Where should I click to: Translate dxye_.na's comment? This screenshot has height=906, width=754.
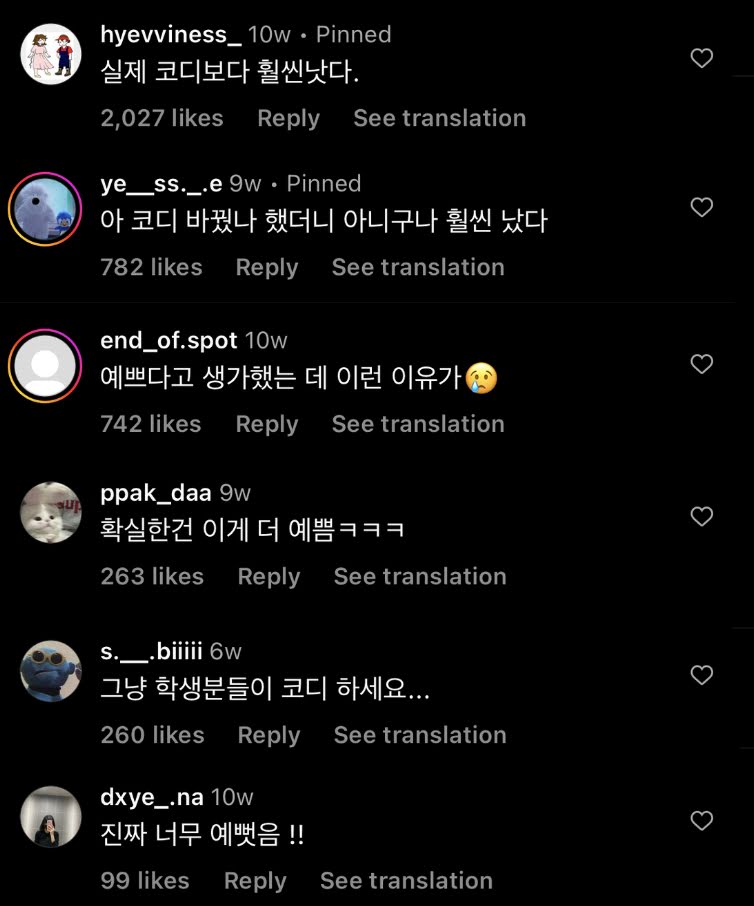pos(406,881)
